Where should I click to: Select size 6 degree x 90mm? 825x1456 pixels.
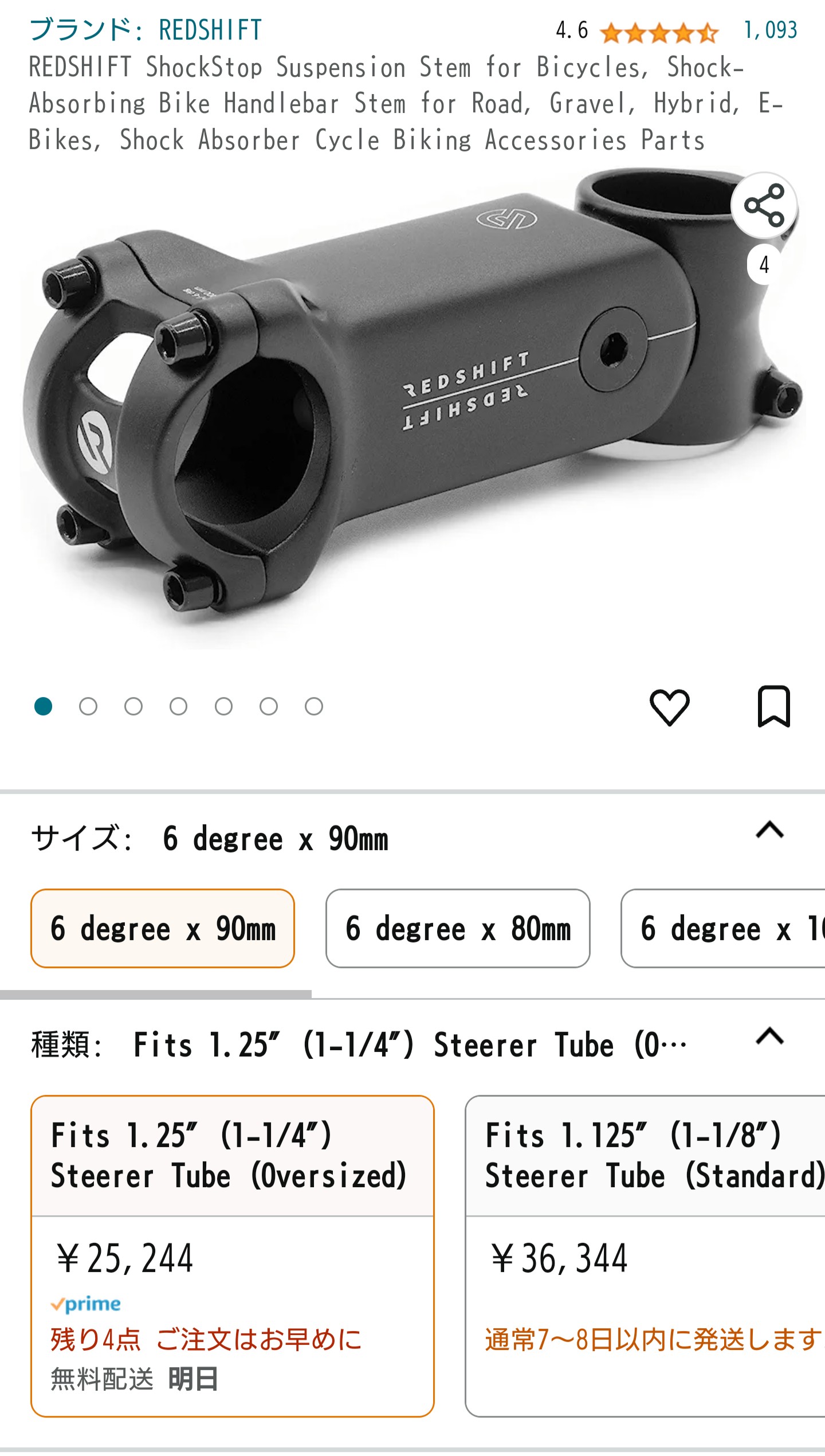pos(163,929)
